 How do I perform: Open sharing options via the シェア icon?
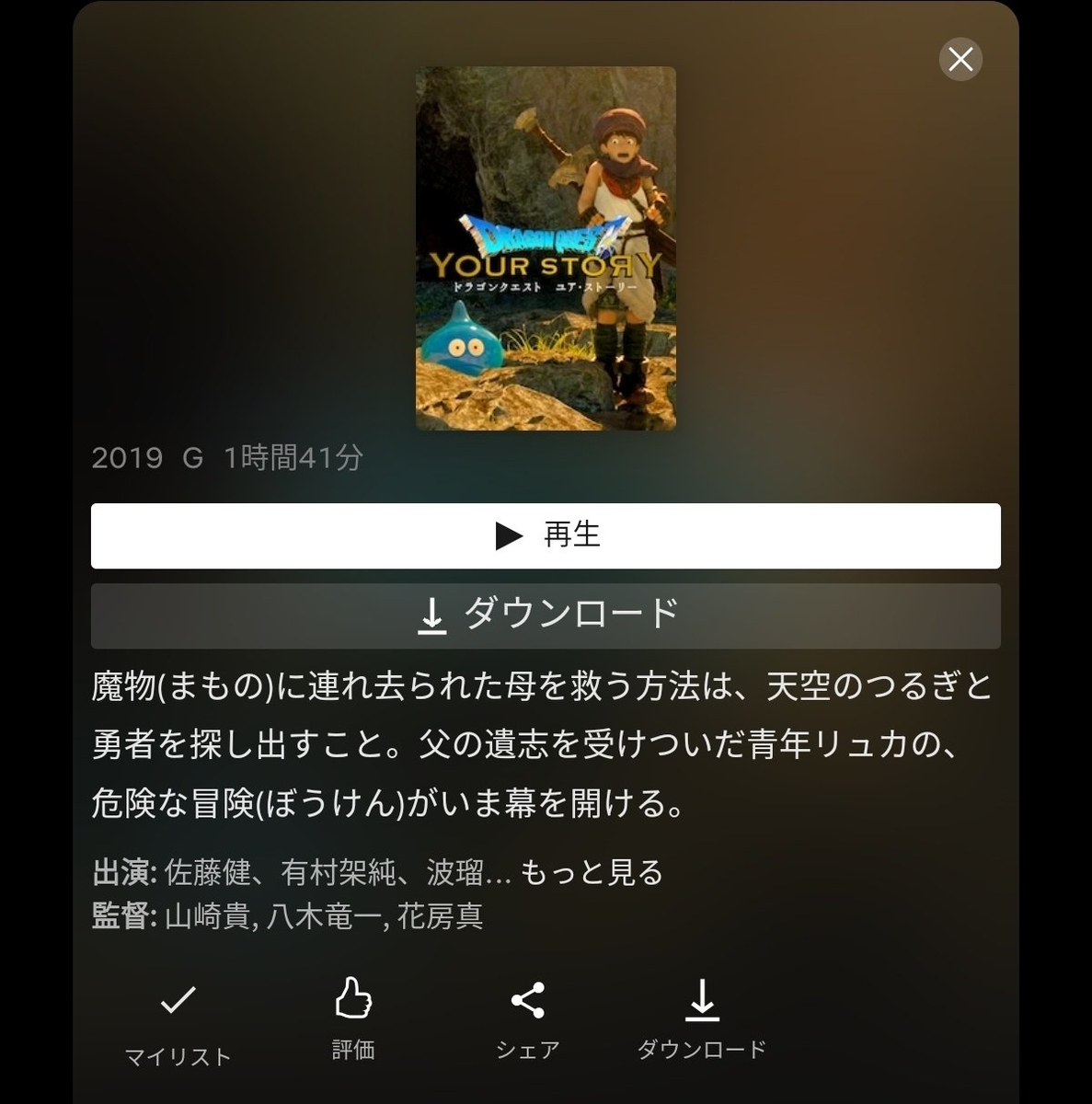[x=527, y=1002]
